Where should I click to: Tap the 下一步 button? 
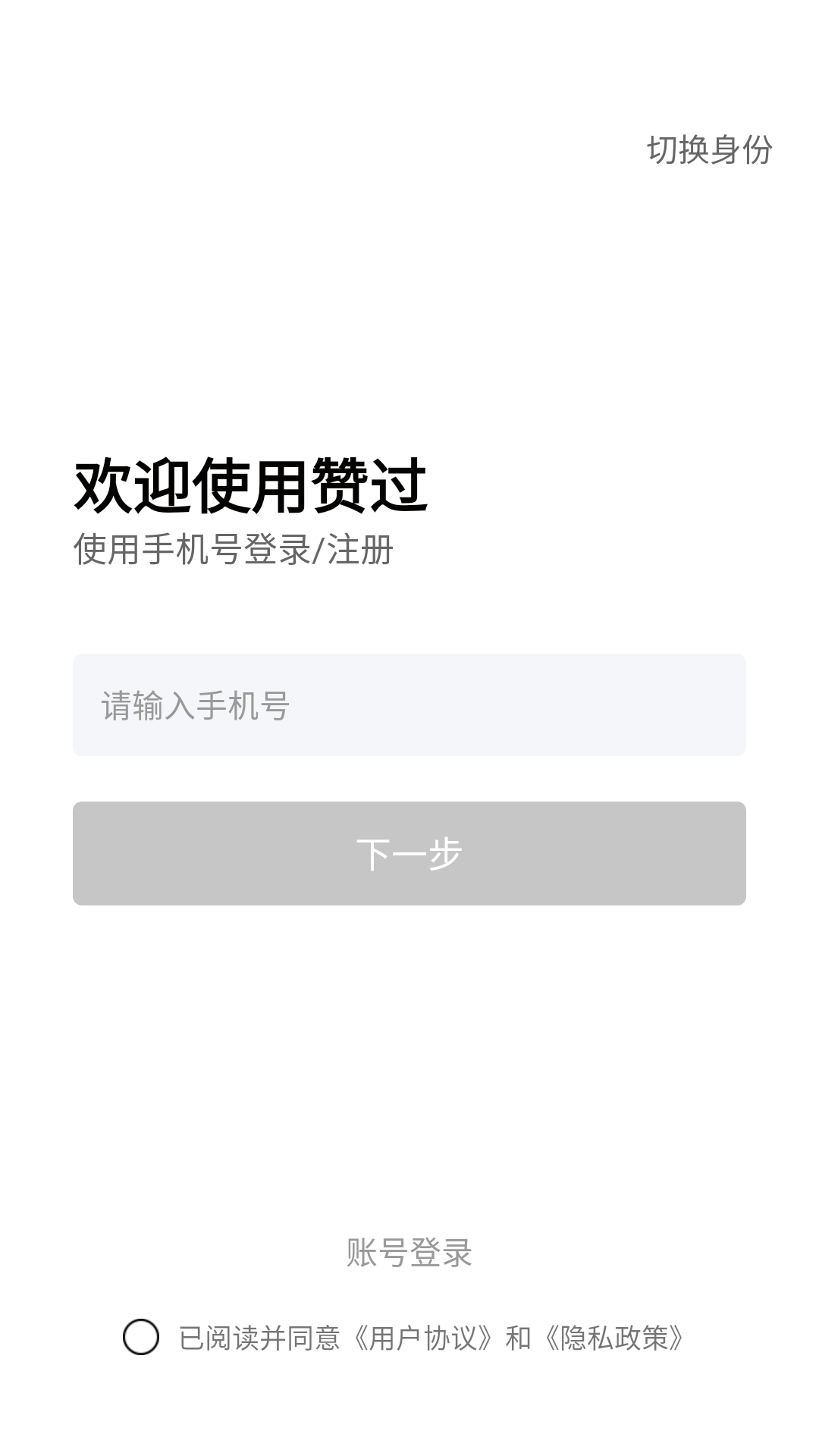point(409,853)
